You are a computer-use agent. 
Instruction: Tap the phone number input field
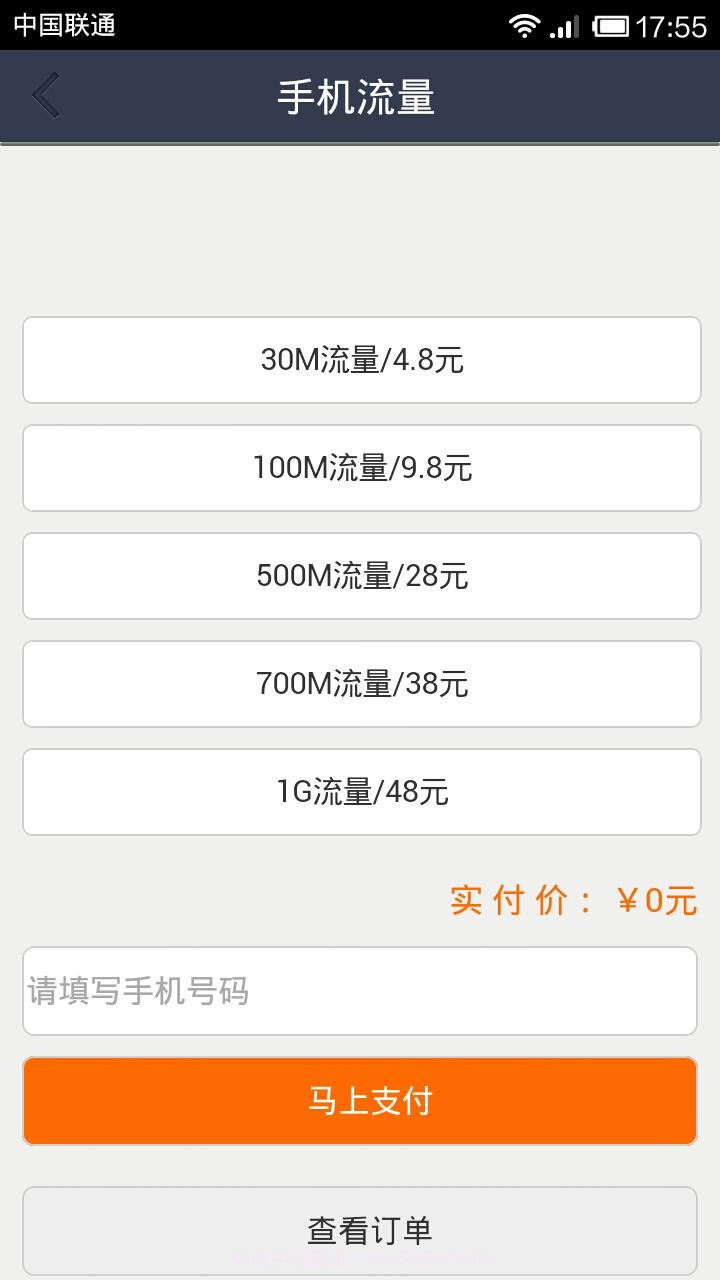(360, 991)
